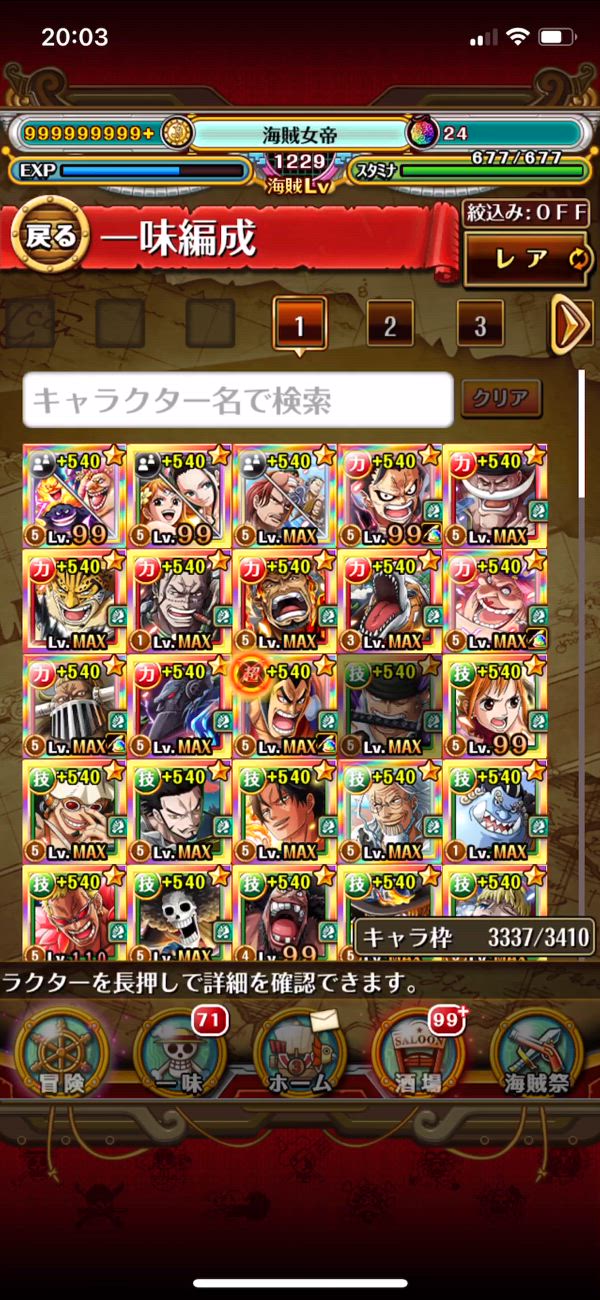
Task: Select the Rob Lucci leopard character tile
Action: [x=75, y=602]
